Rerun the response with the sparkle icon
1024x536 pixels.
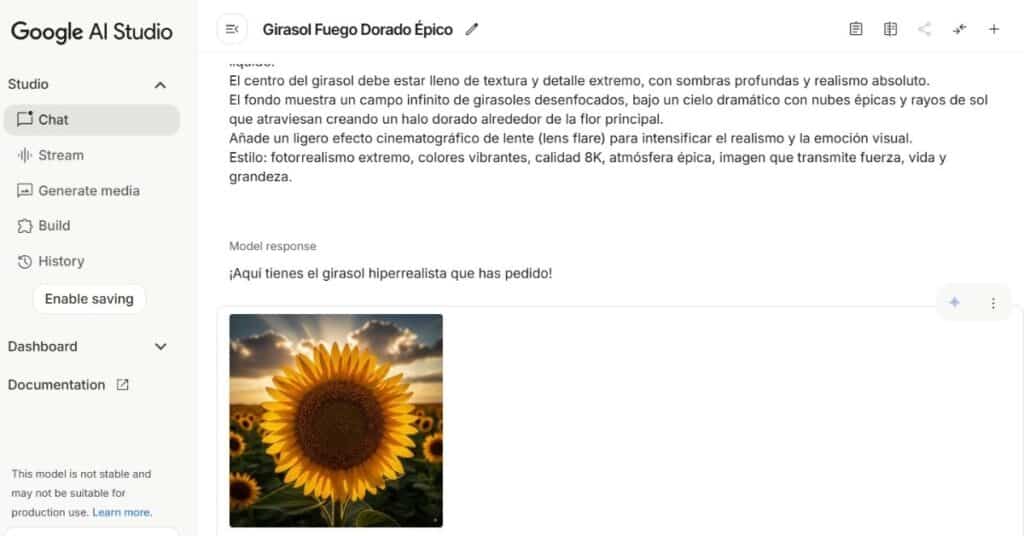pos(954,302)
